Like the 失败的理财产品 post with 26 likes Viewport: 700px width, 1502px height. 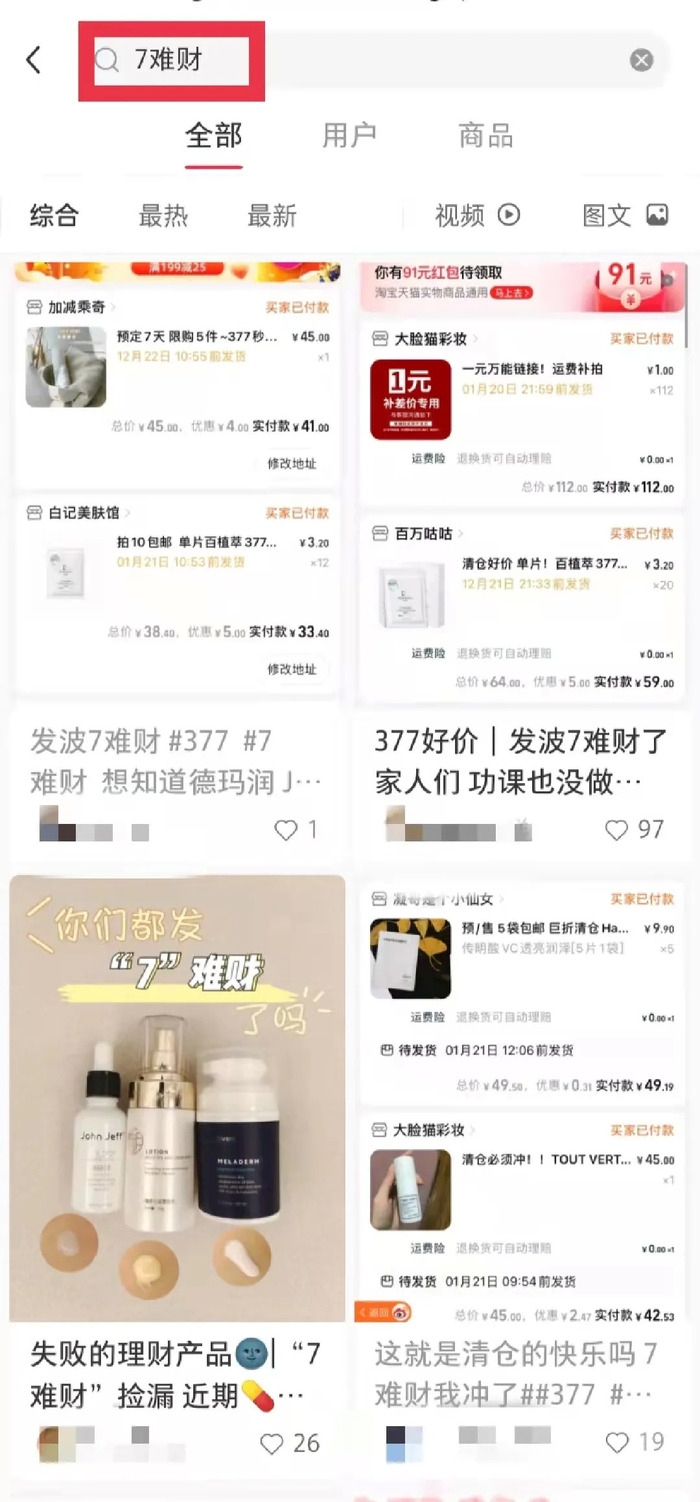click(272, 1443)
